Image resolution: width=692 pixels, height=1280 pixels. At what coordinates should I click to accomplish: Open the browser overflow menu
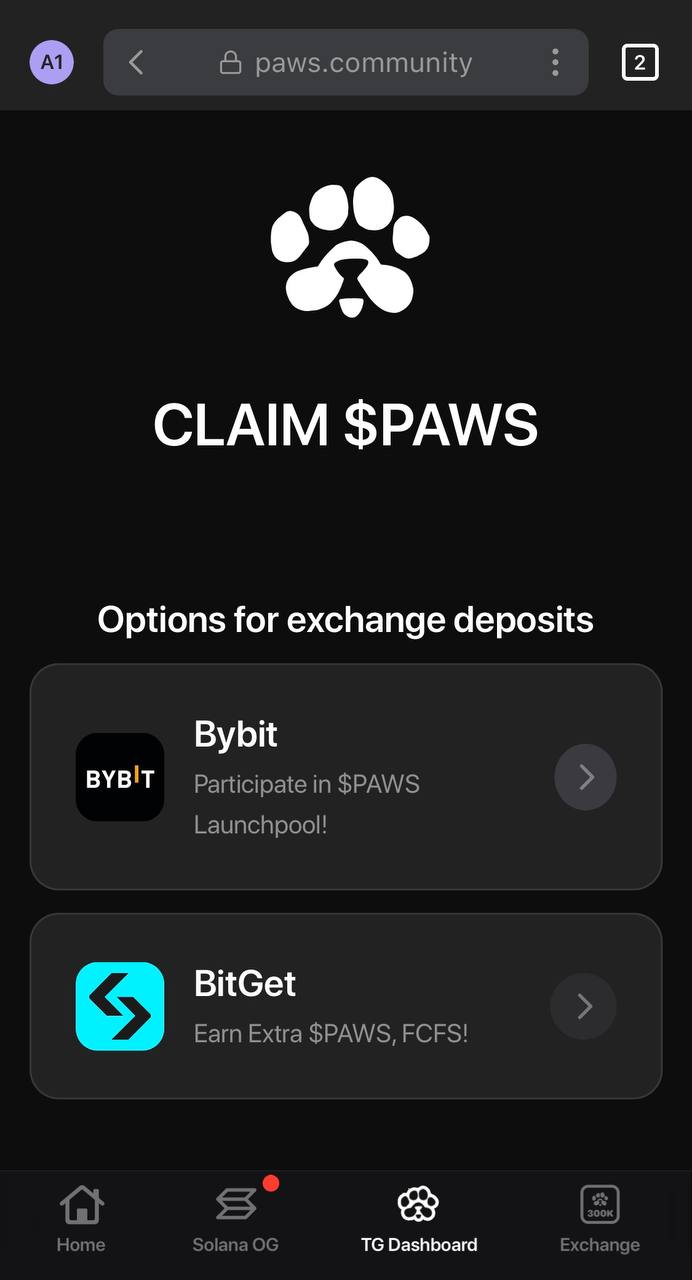[x=555, y=62]
